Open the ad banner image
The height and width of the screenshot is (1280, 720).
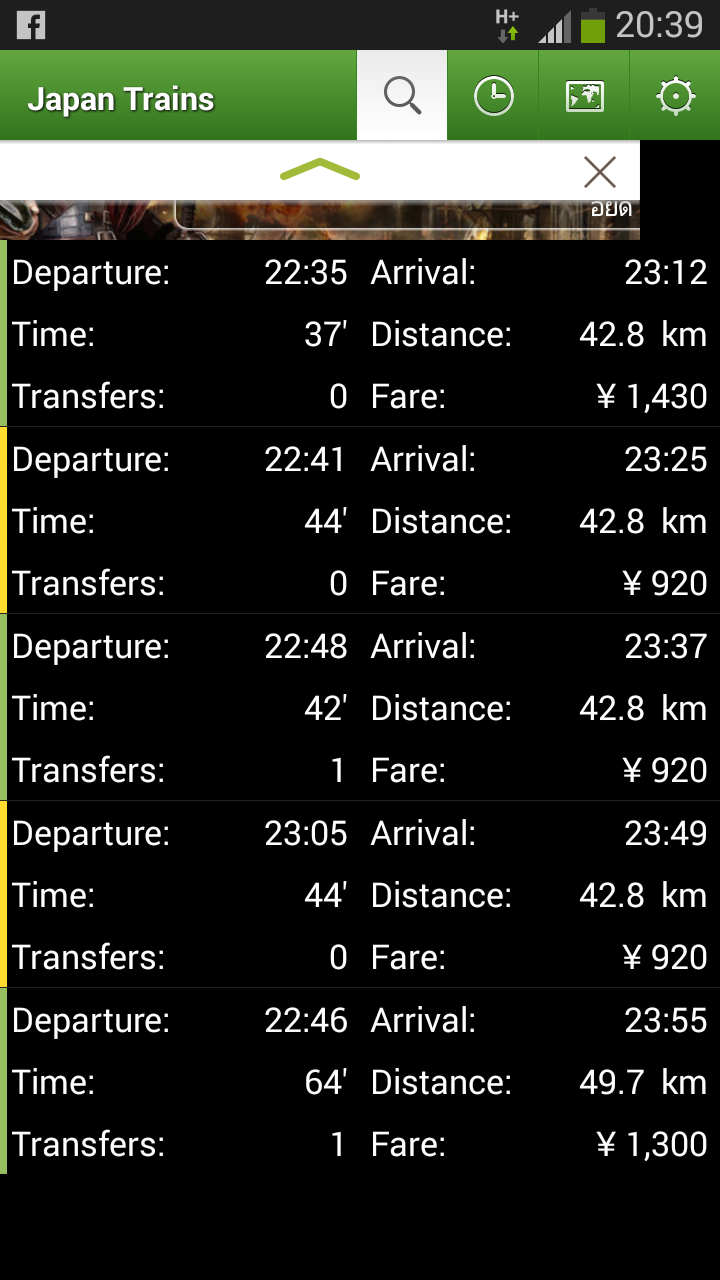[x=320, y=220]
